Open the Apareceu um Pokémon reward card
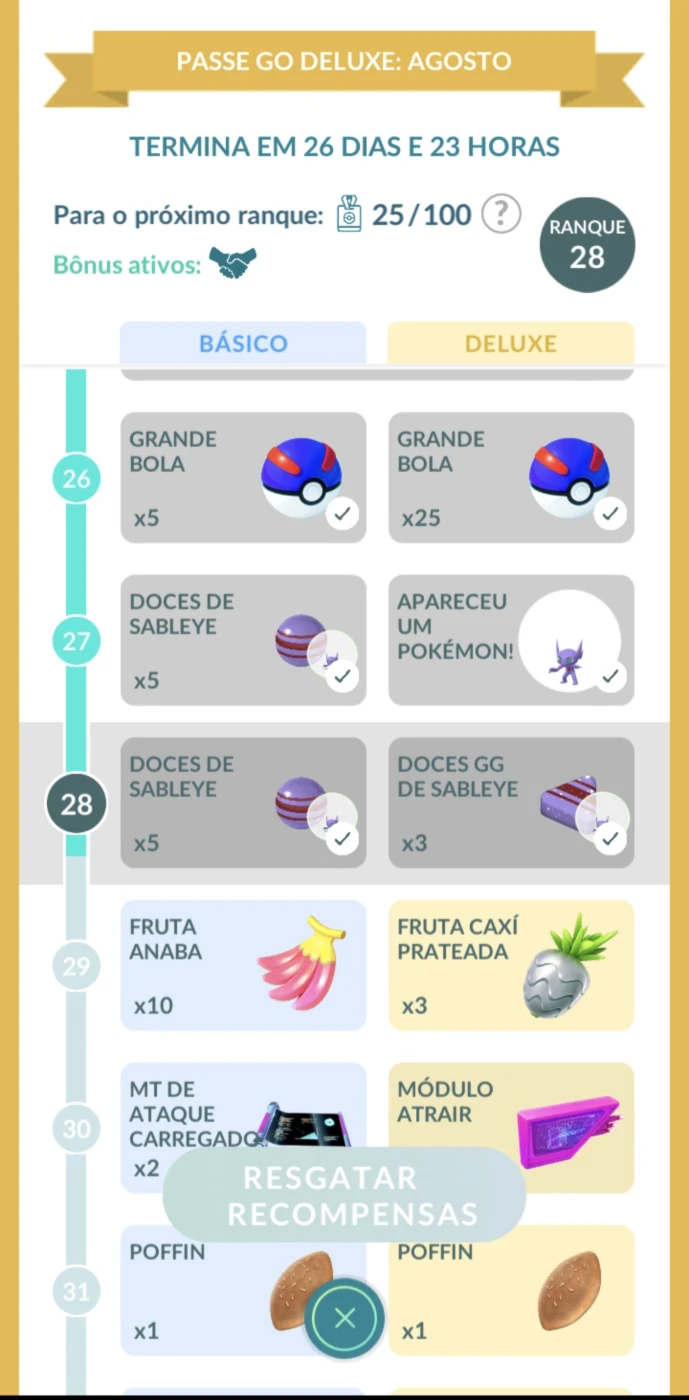 [x=511, y=640]
